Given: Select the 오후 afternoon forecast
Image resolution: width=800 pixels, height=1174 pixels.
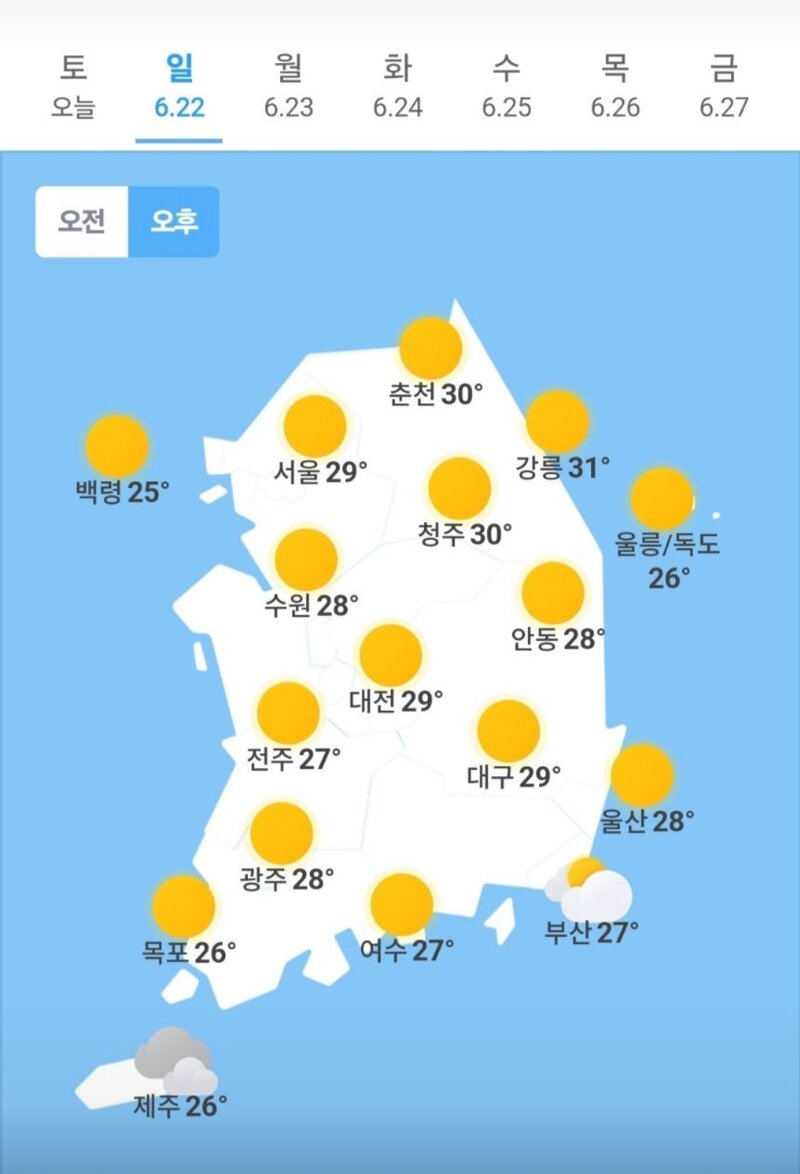Looking at the screenshot, I should (x=174, y=221).
